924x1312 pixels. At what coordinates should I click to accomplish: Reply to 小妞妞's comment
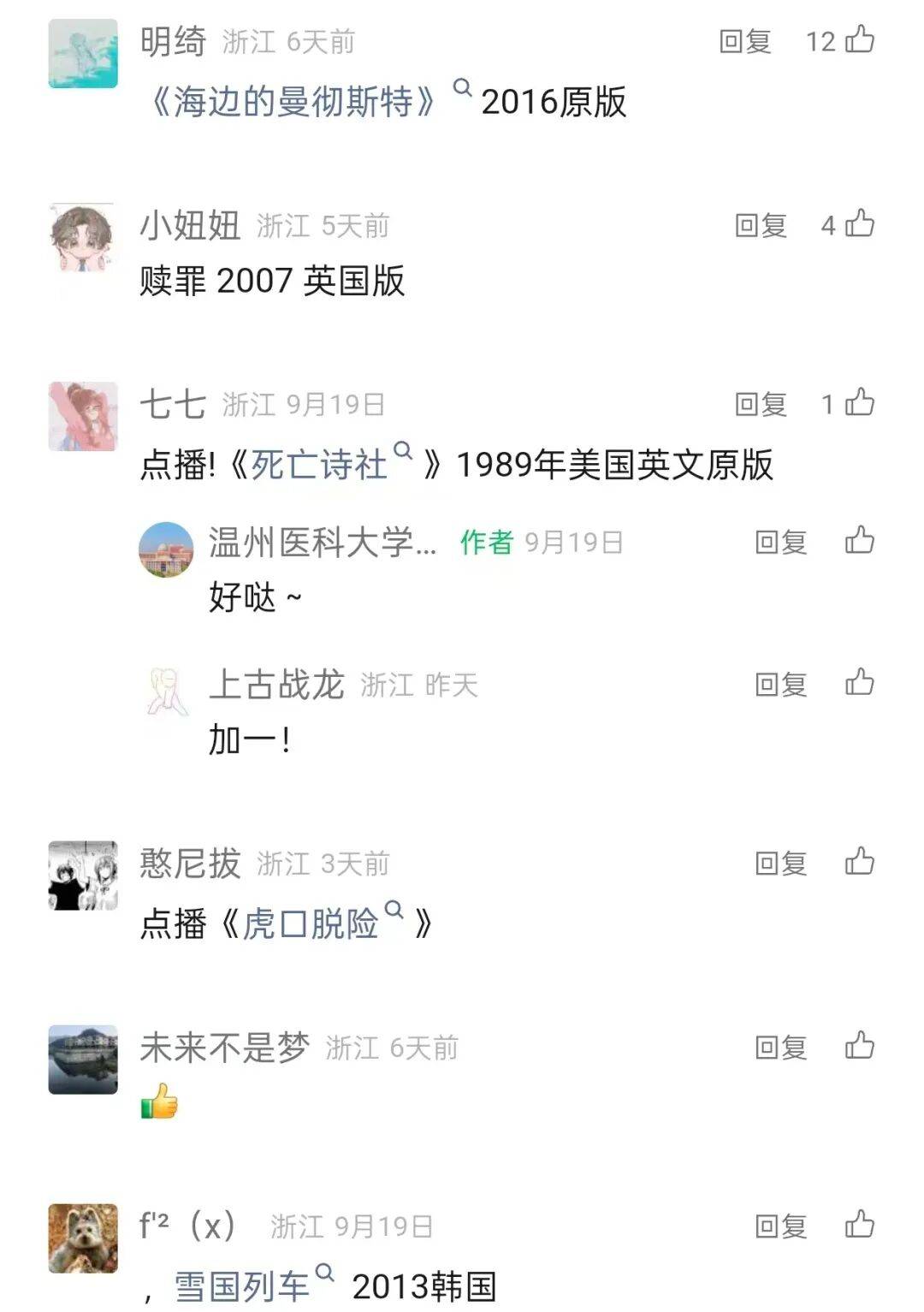(760, 225)
